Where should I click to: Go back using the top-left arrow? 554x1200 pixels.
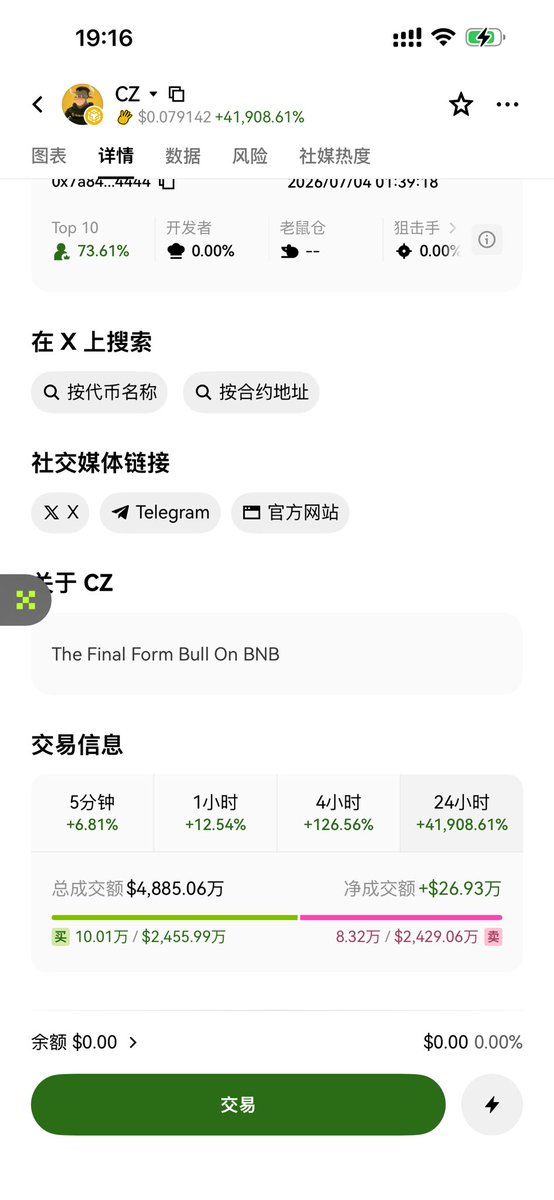coord(38,104)
